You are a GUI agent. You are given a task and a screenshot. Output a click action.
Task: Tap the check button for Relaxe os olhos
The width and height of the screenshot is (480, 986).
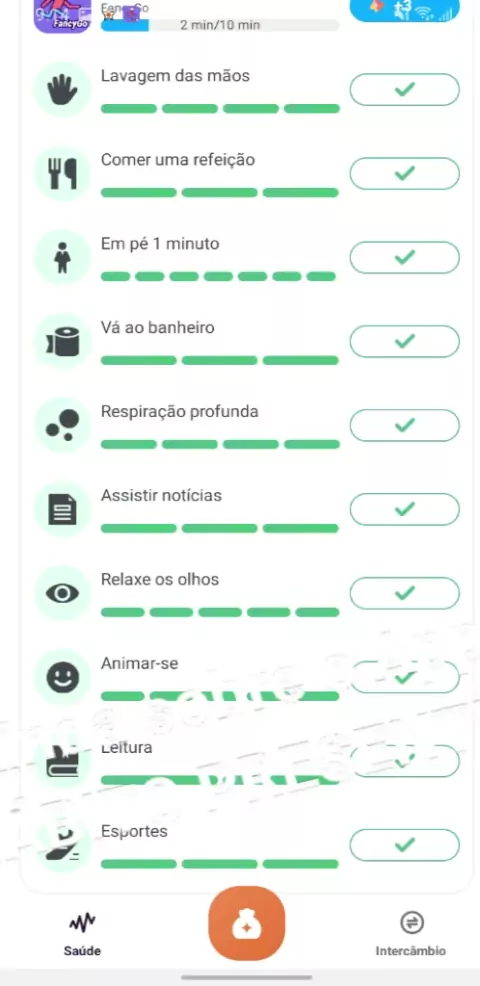coord(405,593)
